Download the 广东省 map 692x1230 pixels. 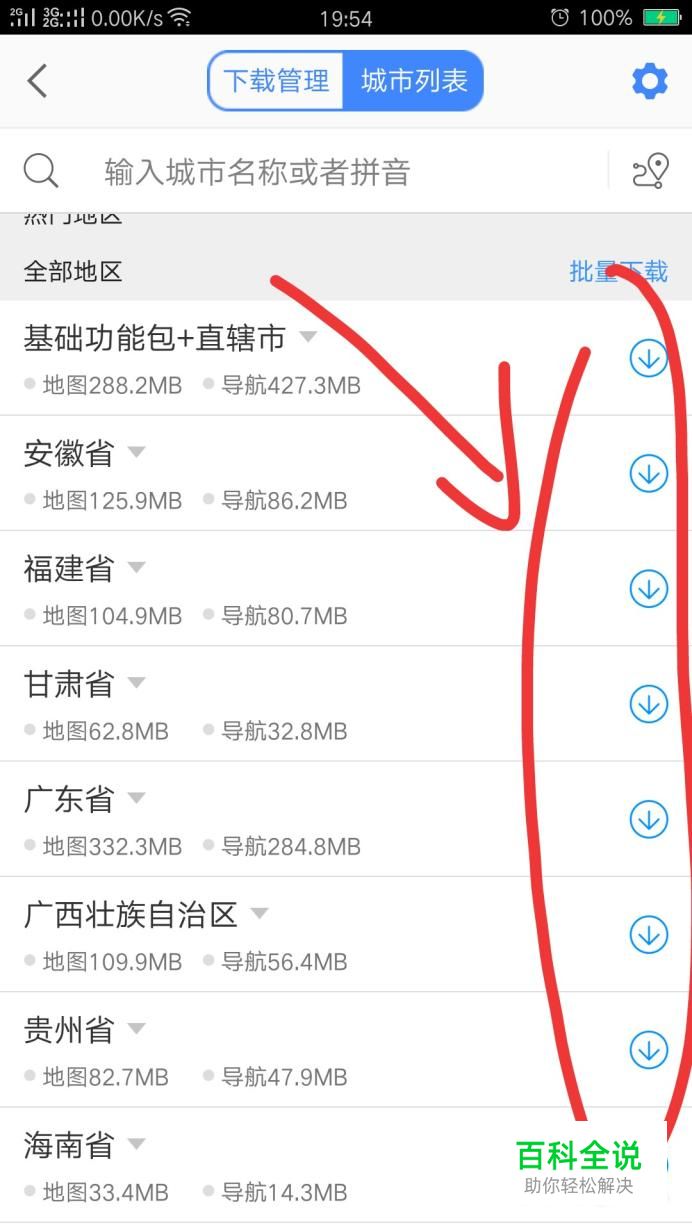(x=648, y=819)
